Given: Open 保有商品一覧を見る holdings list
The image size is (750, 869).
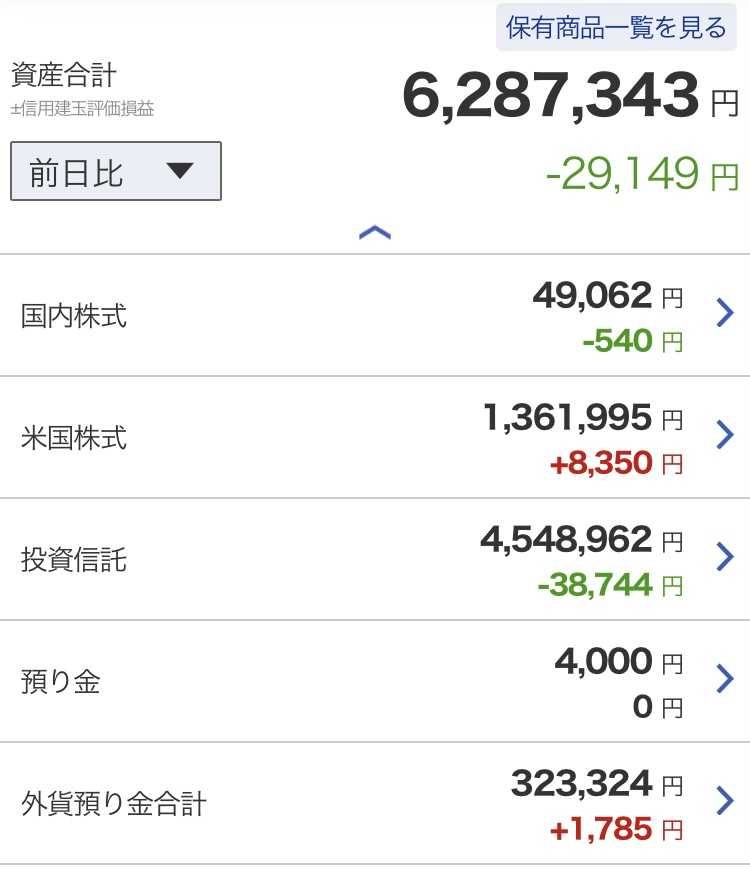Looking at the screenshot, I should coord(616,27).
